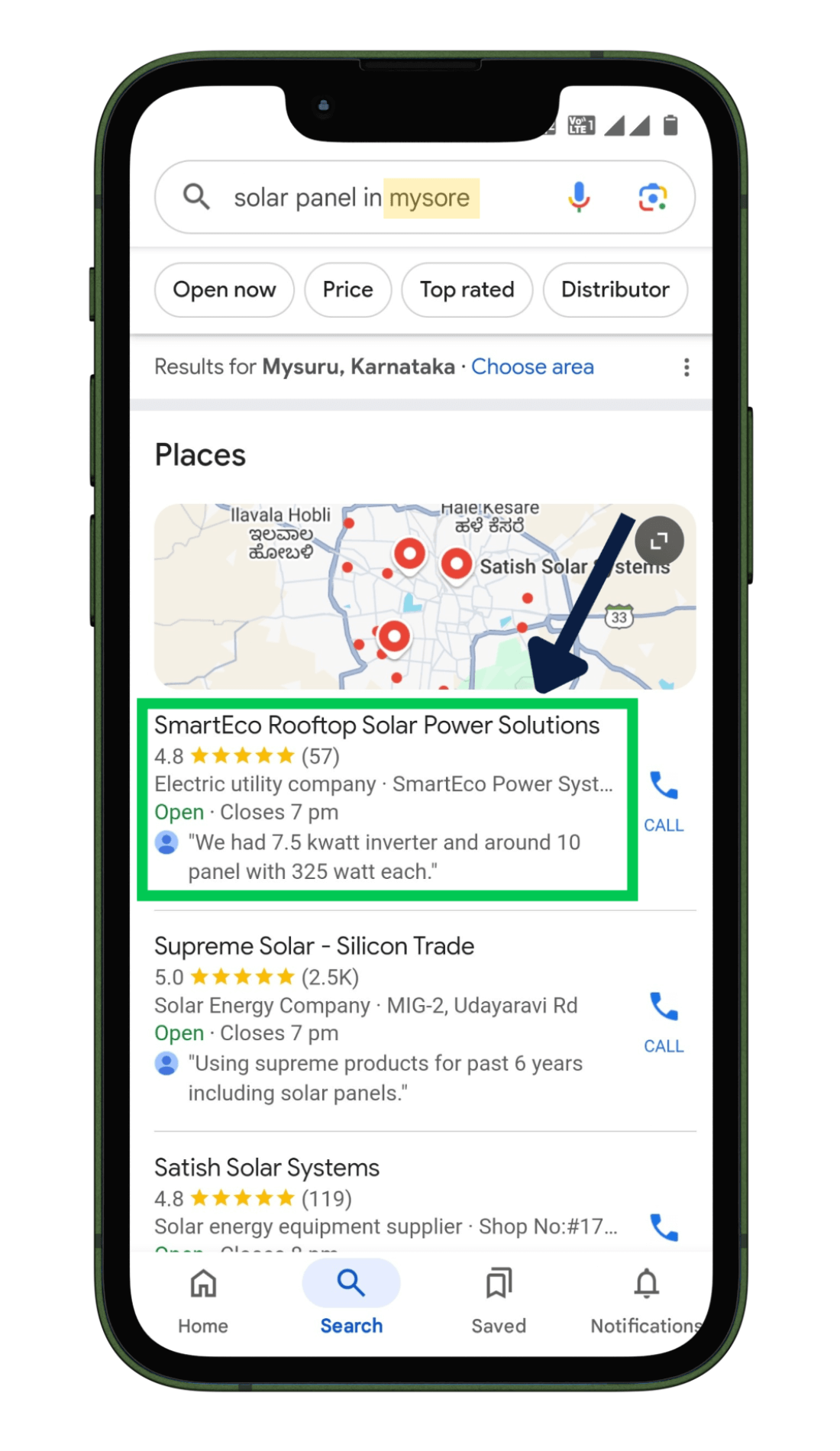
Task: Open Google Lens camera search
Action: tap(653, 197)
